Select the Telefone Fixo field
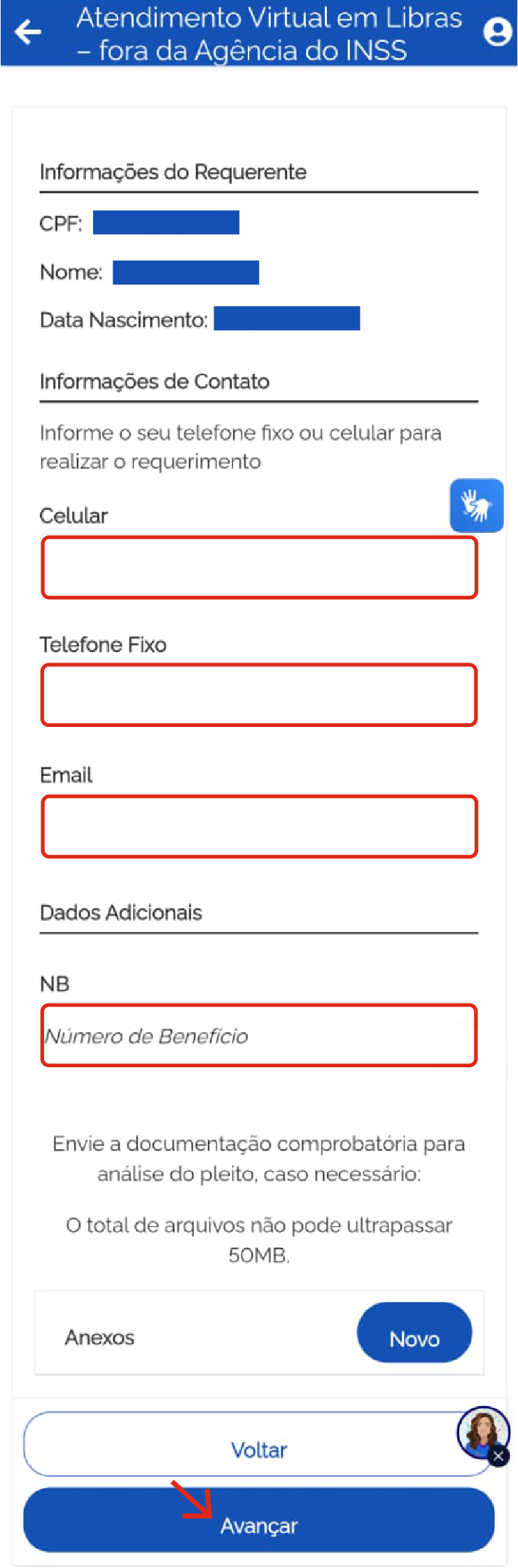The height and width of the screenshot is (1568, 518). pyautogui.click(x=259, y=695)
